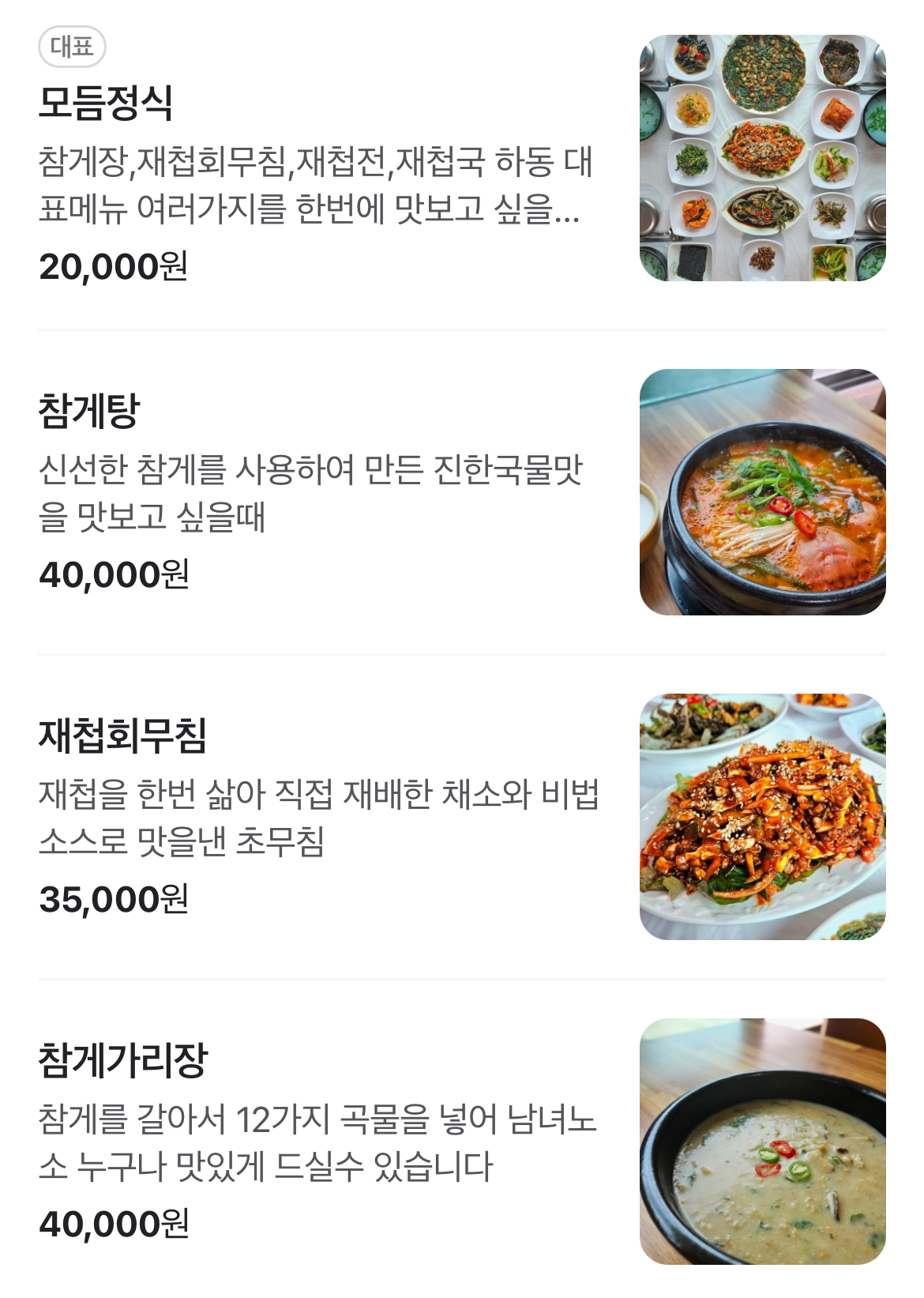The image size is (924, 1298).
Task: View the 재첩회무침 food photo
Action: [762, 817]
